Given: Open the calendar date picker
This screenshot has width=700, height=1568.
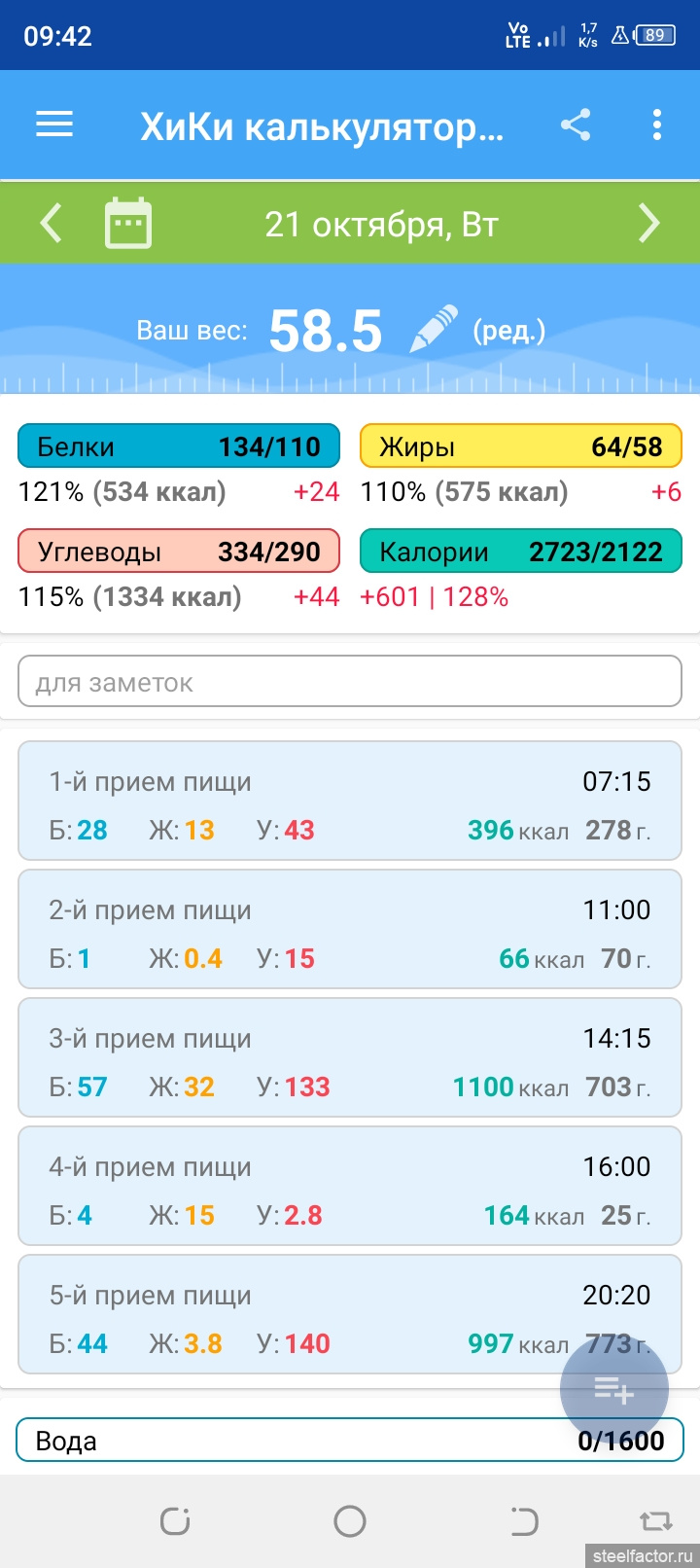Looking at the screenshot, I should click(128, 224).
